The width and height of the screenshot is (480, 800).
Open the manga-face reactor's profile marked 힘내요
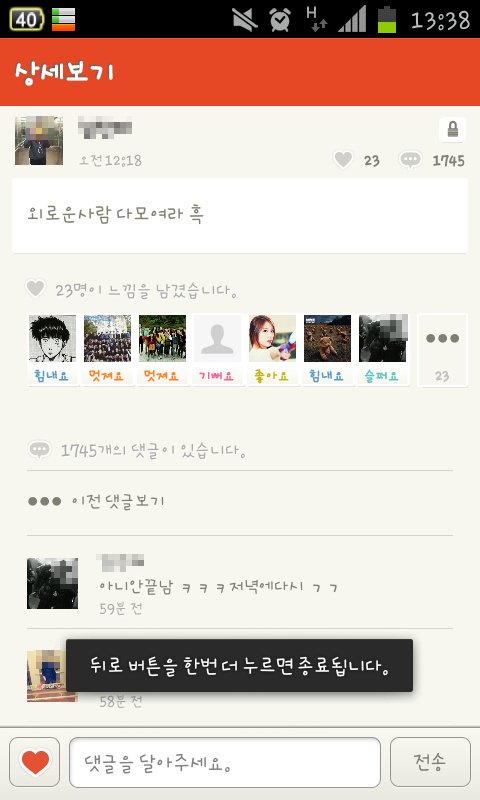pyautogui.click(x=52, y=349)
